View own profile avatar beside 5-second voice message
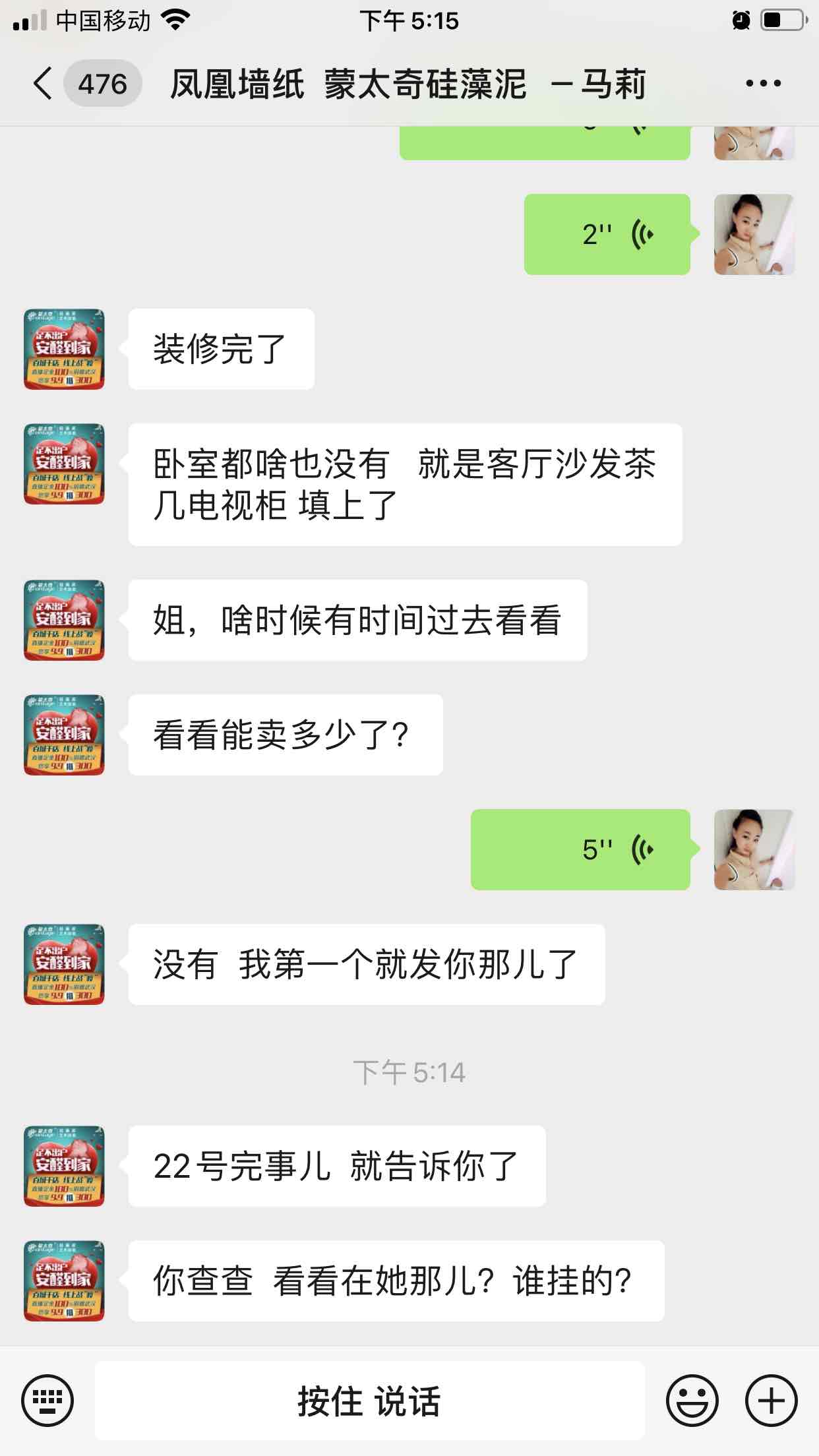819x1456 pixels. tap(754, 849)
